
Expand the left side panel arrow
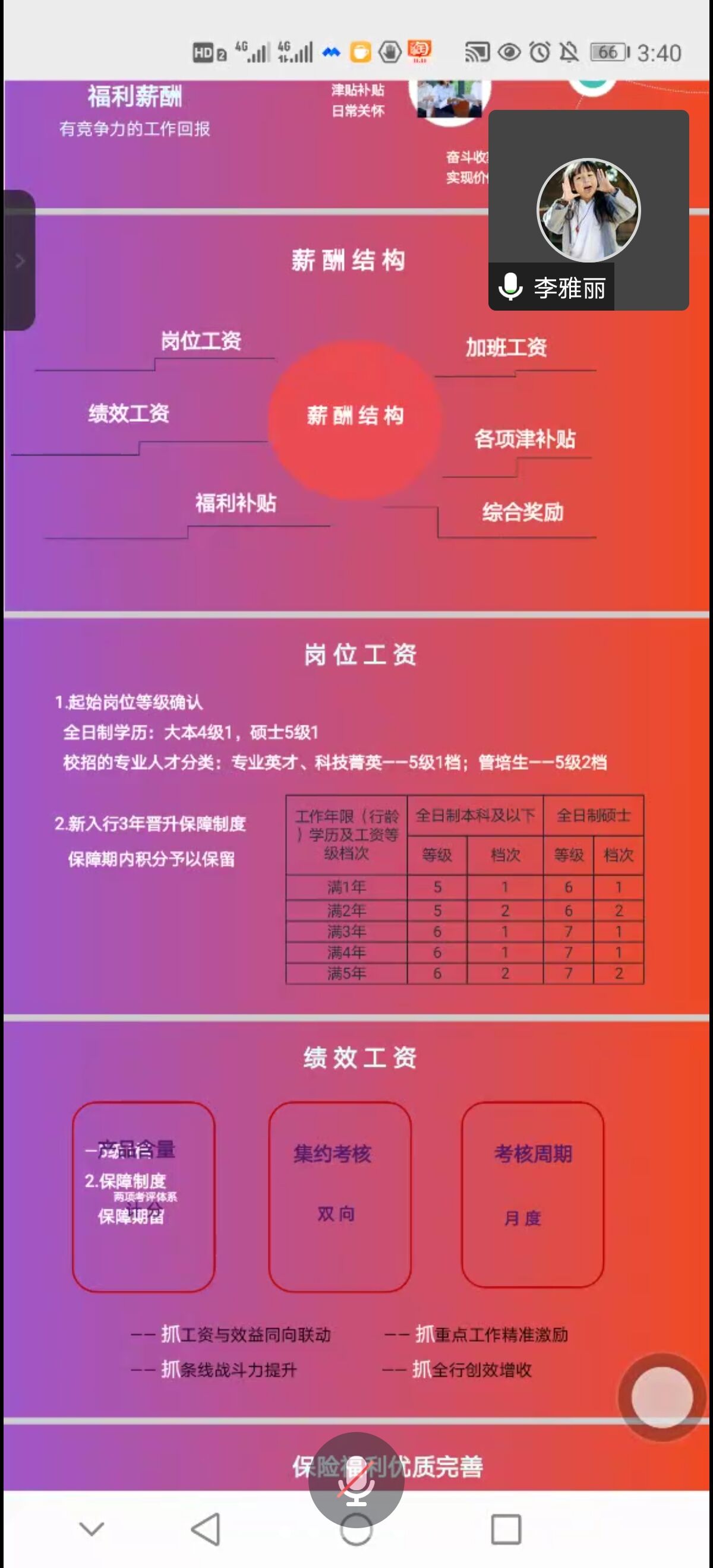pyautogui.click(x=19, y=261)
